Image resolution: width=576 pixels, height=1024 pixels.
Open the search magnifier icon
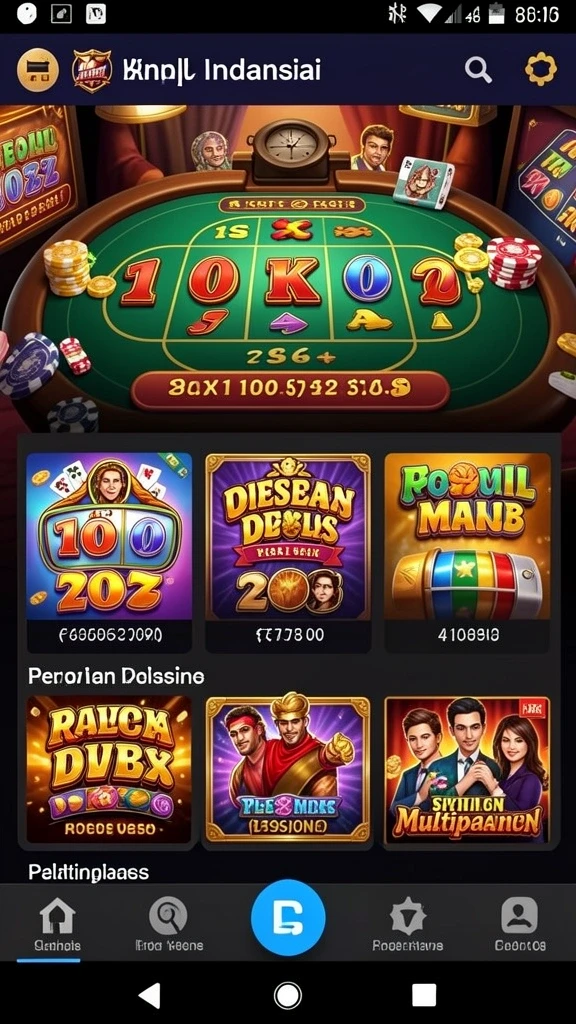478,69
